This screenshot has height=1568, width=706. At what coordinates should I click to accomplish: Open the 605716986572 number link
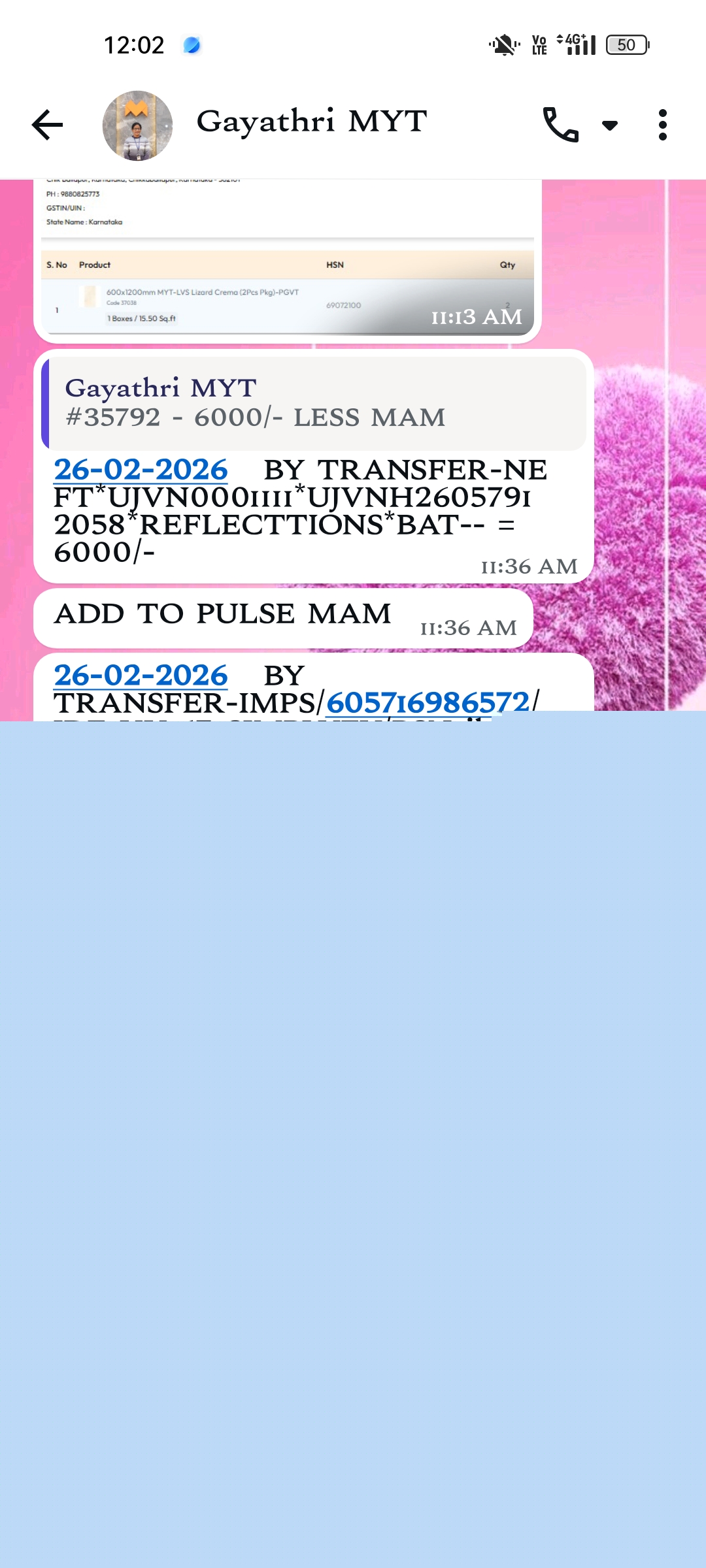428,703
